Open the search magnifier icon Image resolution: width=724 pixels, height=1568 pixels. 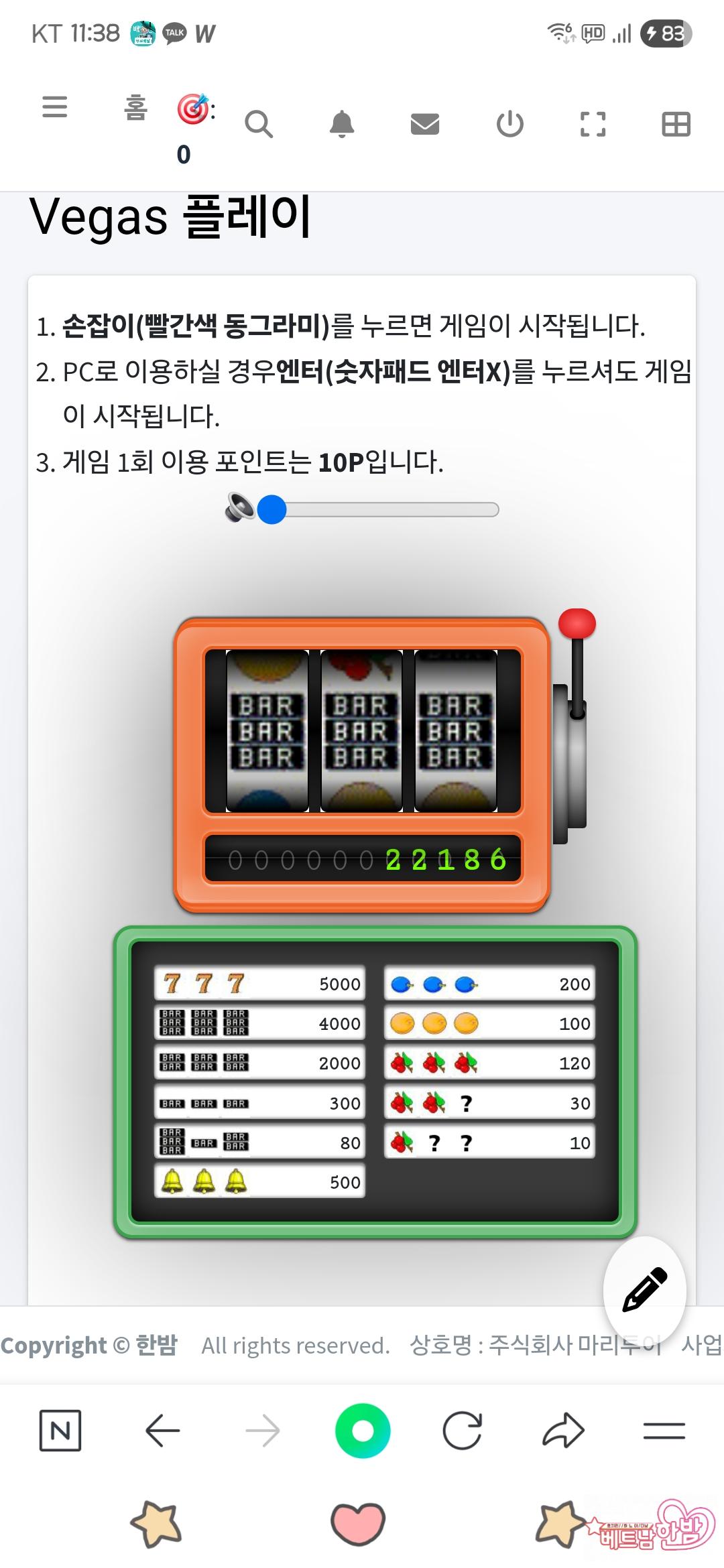click(259, 124)
